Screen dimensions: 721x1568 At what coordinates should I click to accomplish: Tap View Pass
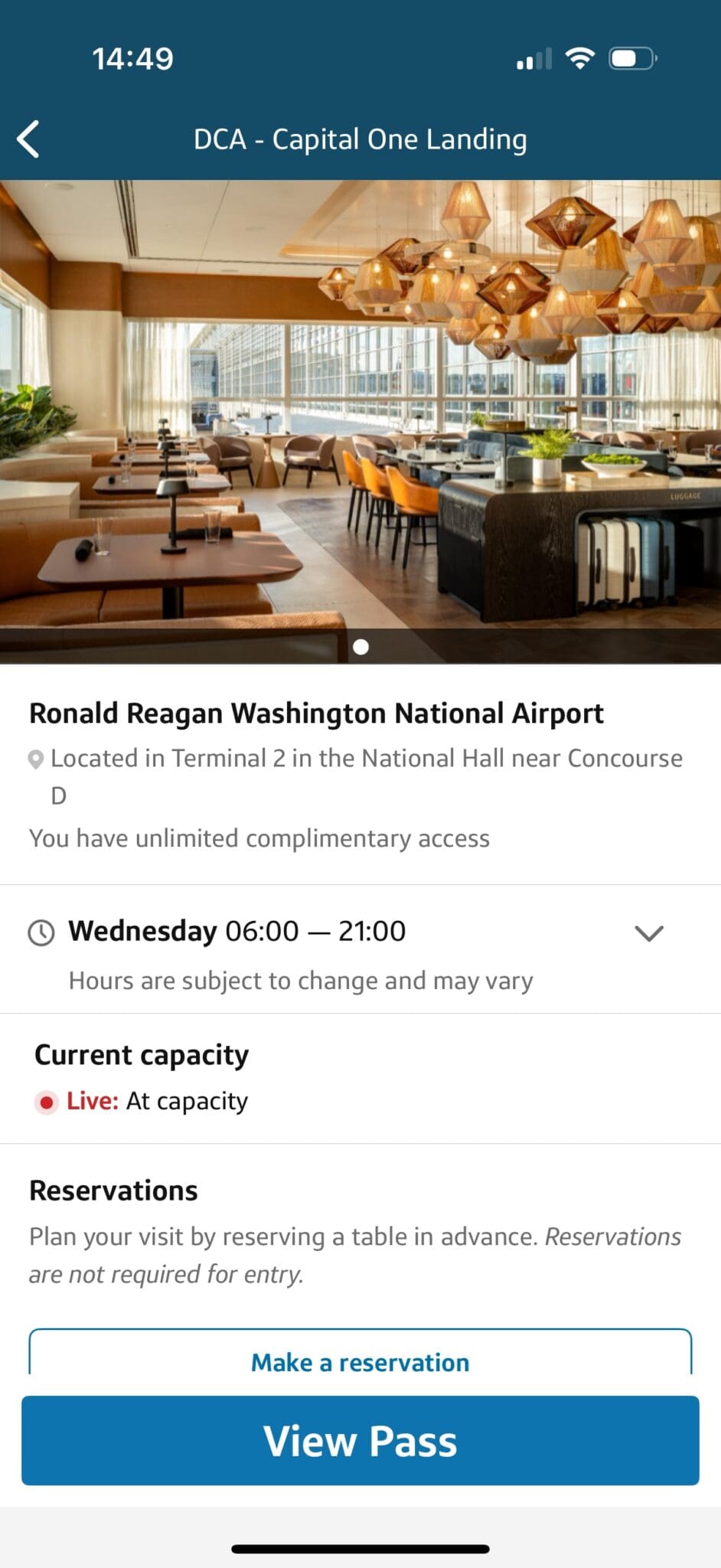point(360,1440)
